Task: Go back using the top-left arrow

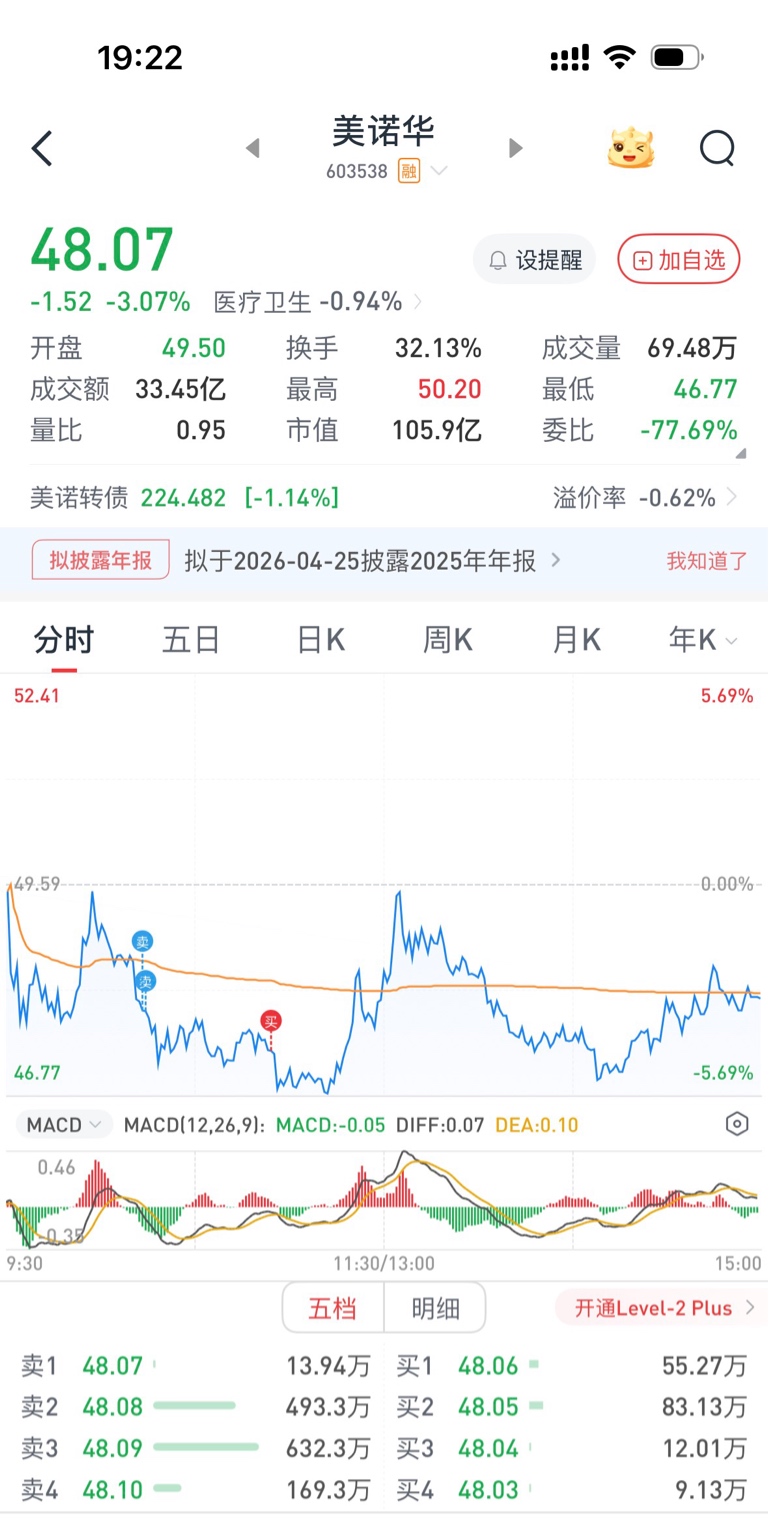Action: pyautogui.click(x=41, y=149)
